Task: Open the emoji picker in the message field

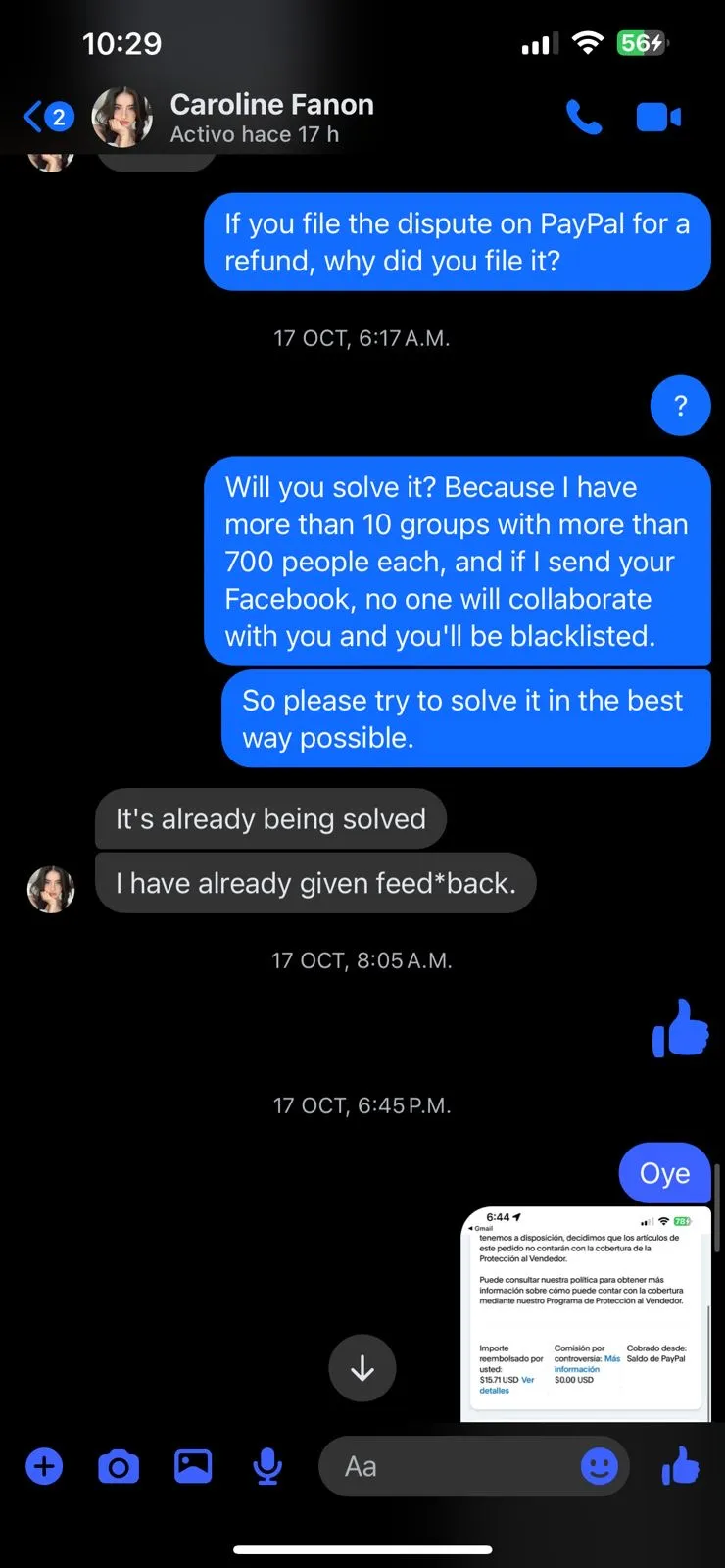Action: pyautogui.click(x=599, y=1466)
